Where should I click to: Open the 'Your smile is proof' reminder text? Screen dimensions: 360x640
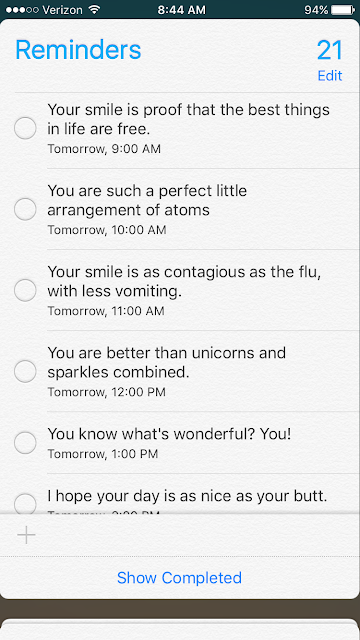pyautogui.click(x=189, y=119)
